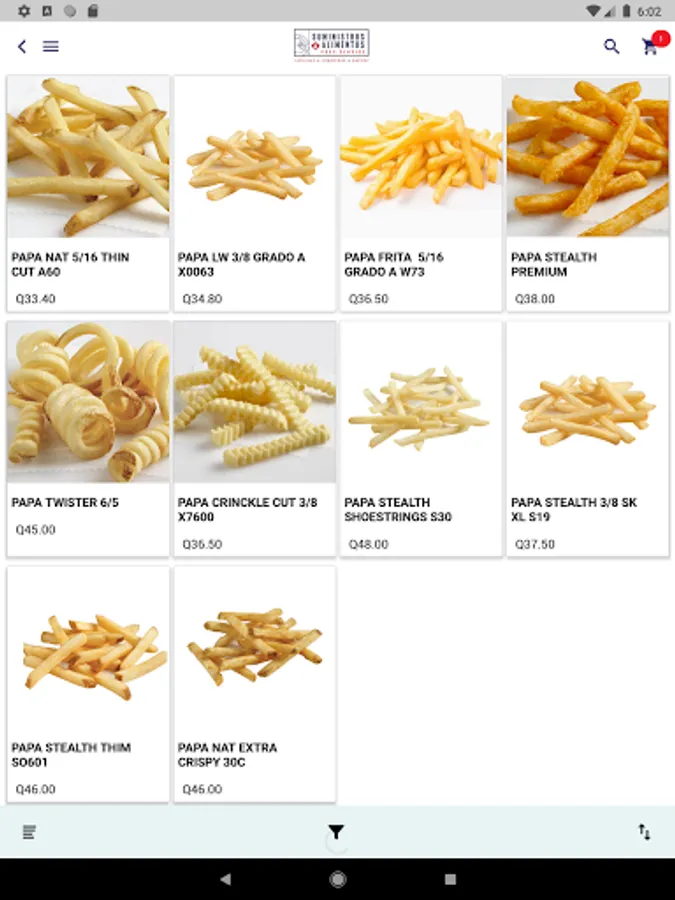Go back using the top arrow

[x=22, y=46]
